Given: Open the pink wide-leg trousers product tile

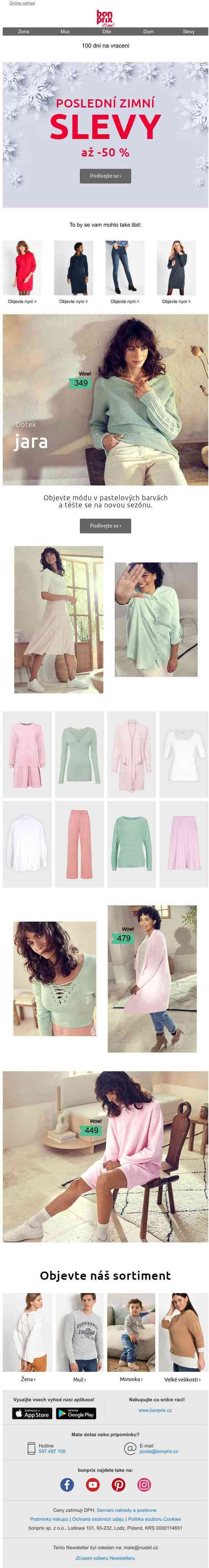Looking at the screenshot, I should pos(79,844).
